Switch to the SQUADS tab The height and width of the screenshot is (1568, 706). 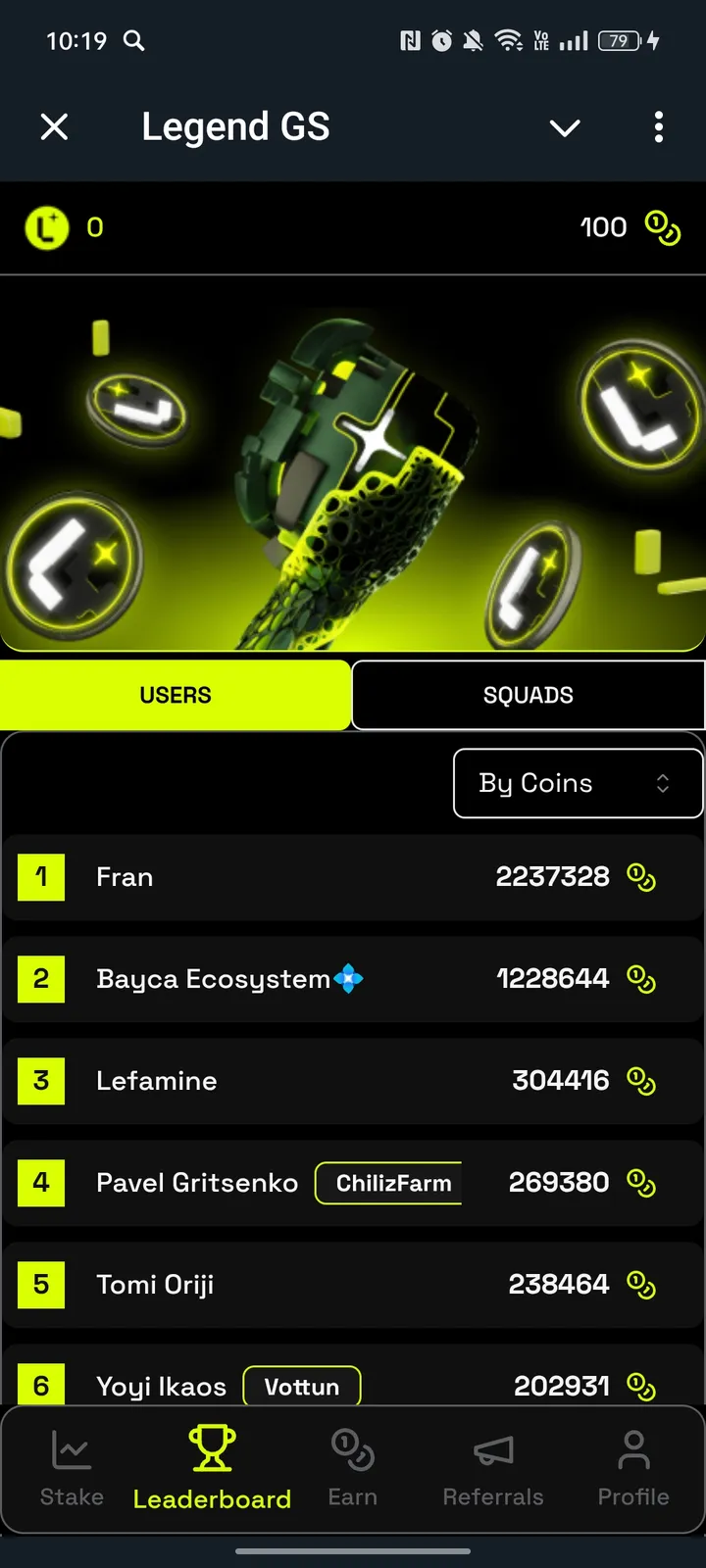pos(528,695)
